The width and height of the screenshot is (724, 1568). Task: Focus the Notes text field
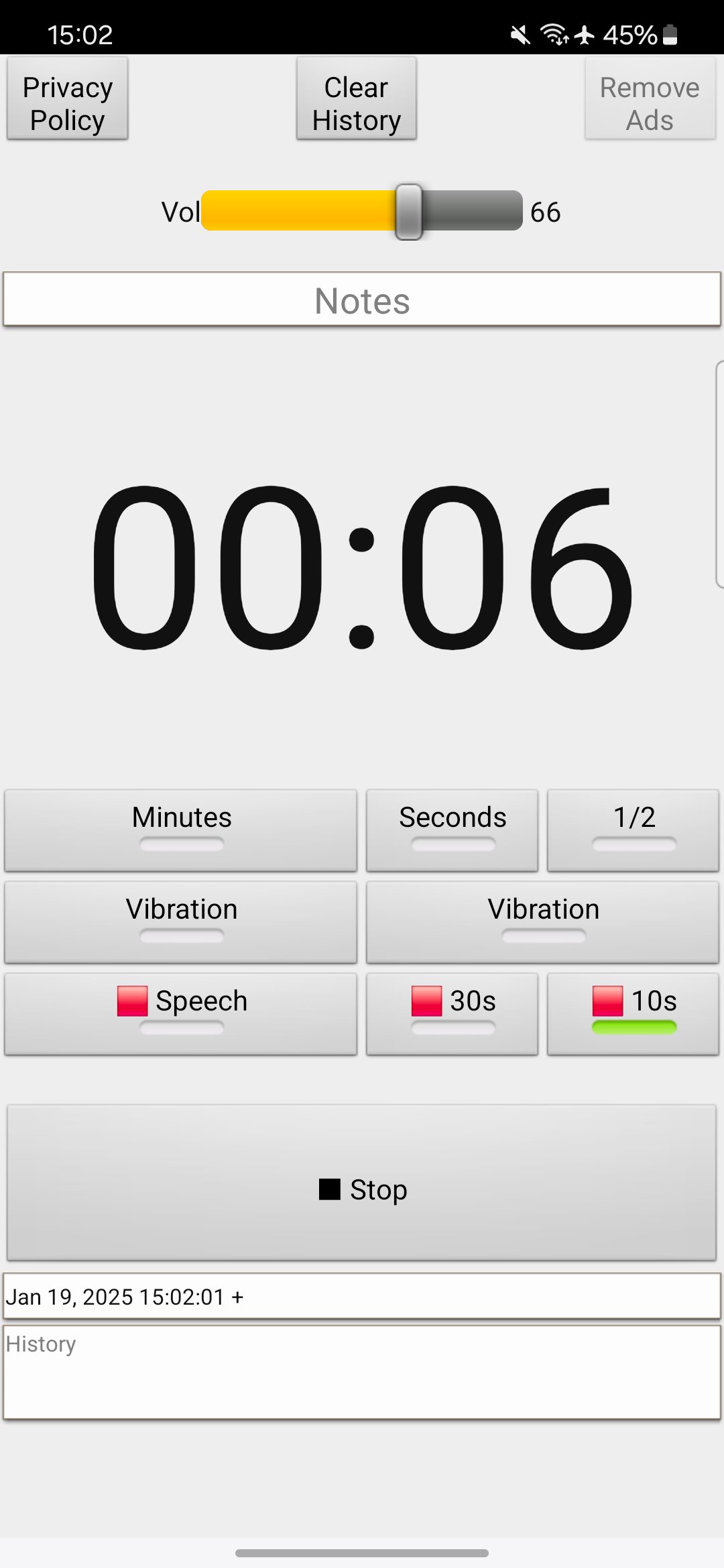click(362, 300)
